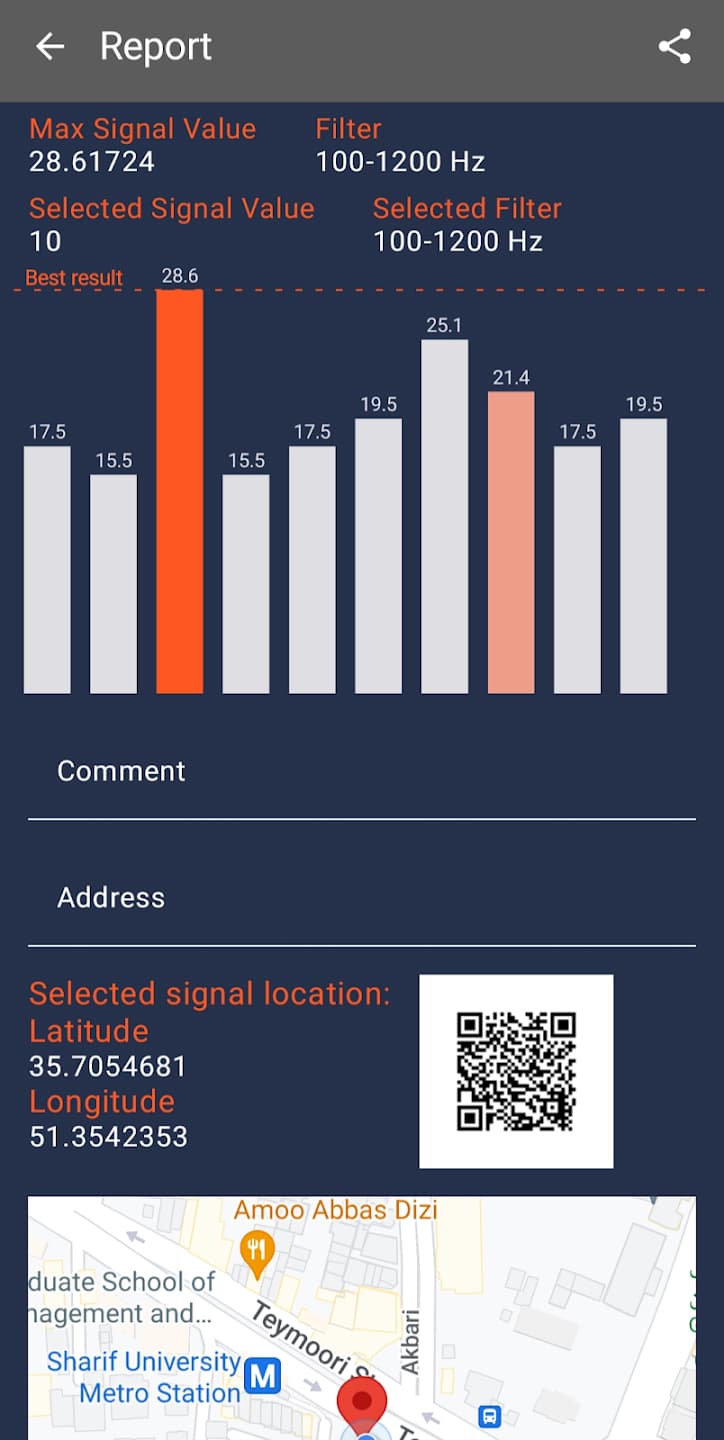724x1440 pixels.
Task: Share this report
Action: (x=674, y=47)
